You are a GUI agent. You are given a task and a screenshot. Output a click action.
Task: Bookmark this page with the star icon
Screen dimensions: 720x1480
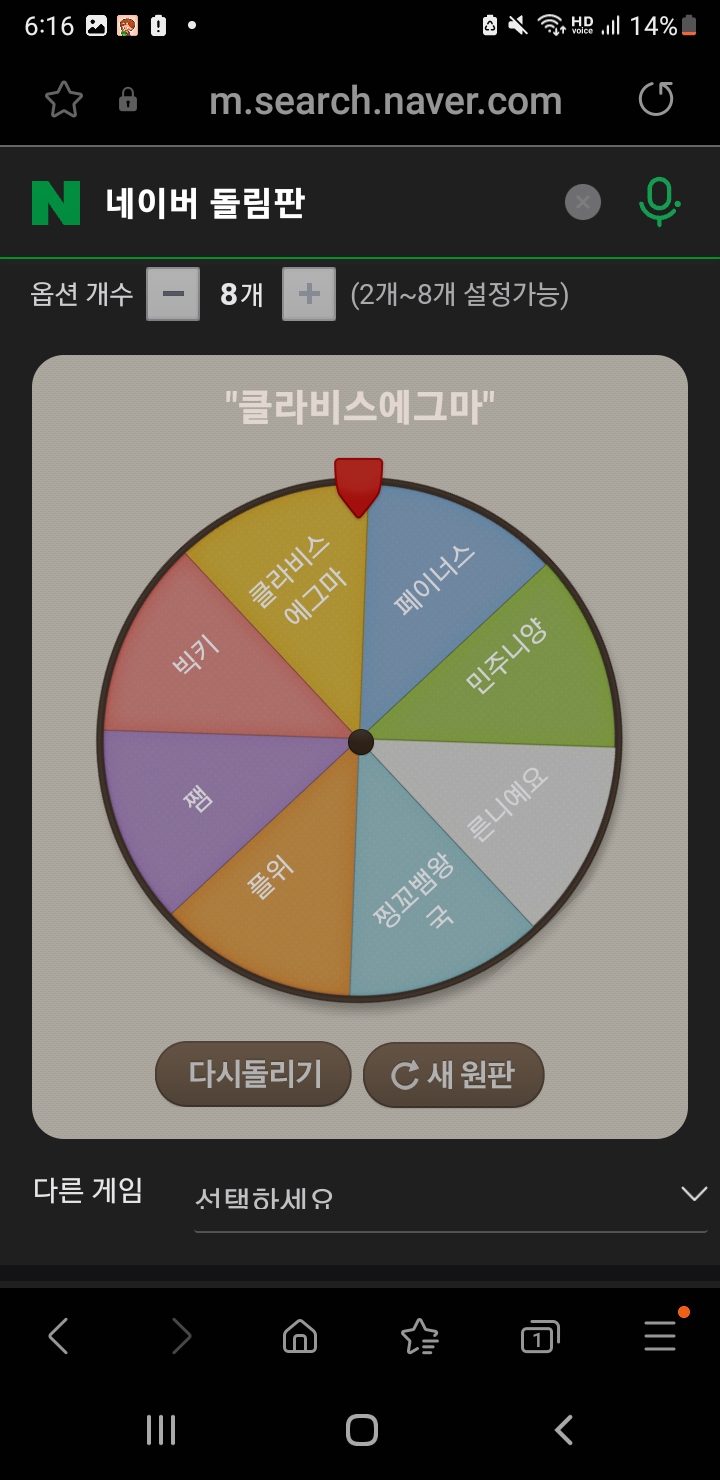coord(64,100)
